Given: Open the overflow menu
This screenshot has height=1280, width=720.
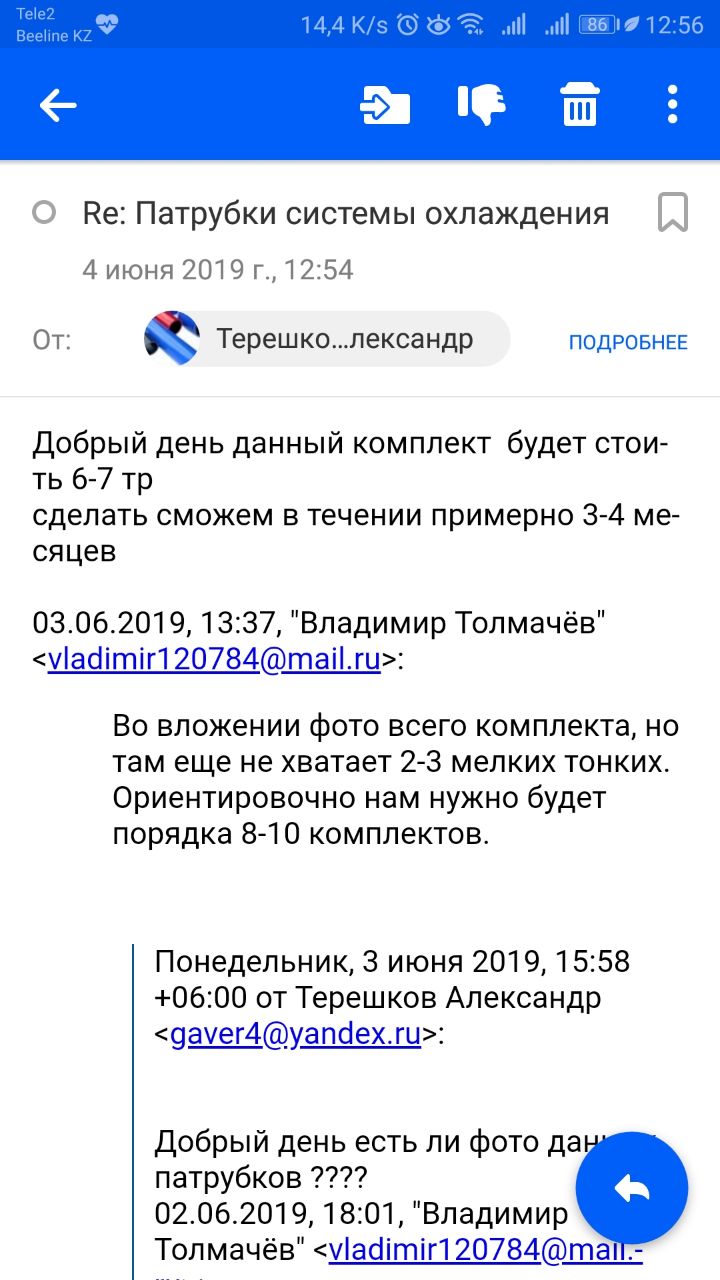Looking at the screenshot, I should (x=672, y=105).
